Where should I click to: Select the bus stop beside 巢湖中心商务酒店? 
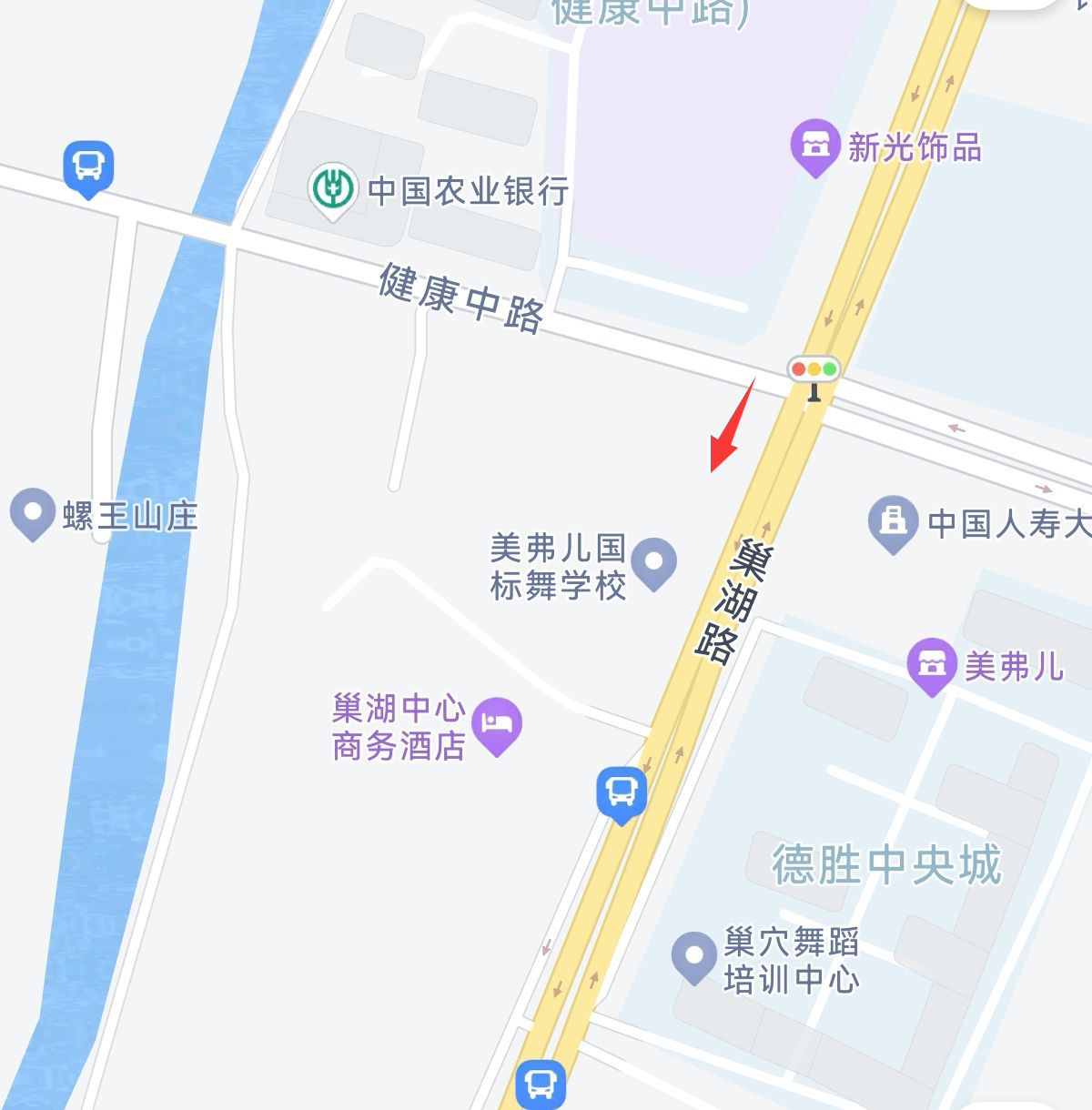pos(622,792)
